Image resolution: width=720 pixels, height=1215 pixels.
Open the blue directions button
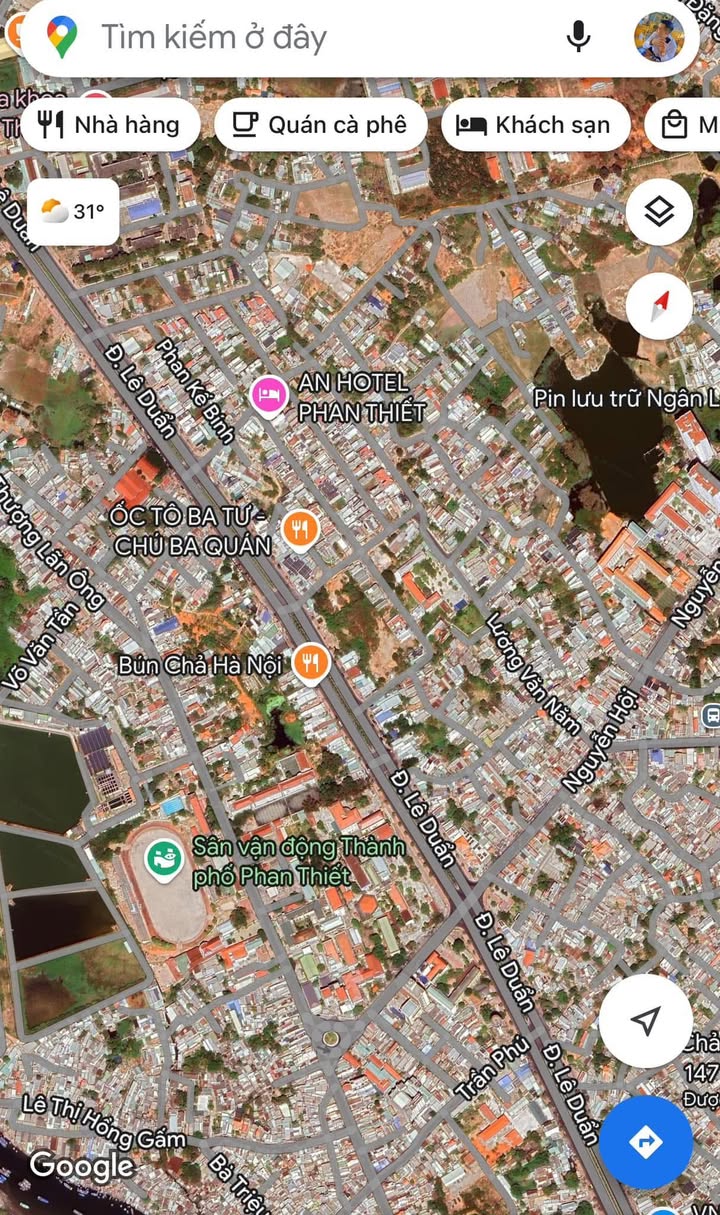pyautogui.click(x=646, y=1141)
